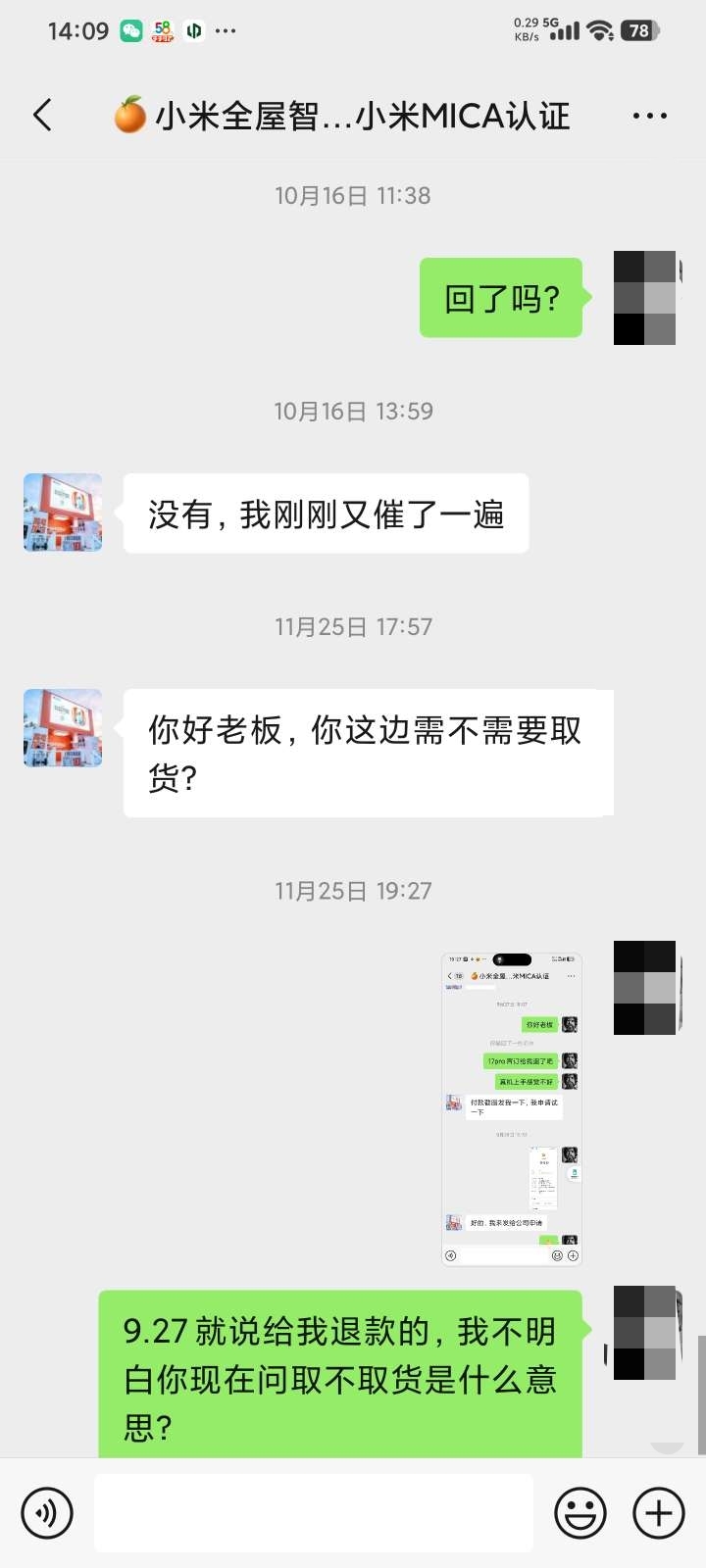Open the chat info overflow menu
This screenshot has width=706, height=1568.
point(649,116)
